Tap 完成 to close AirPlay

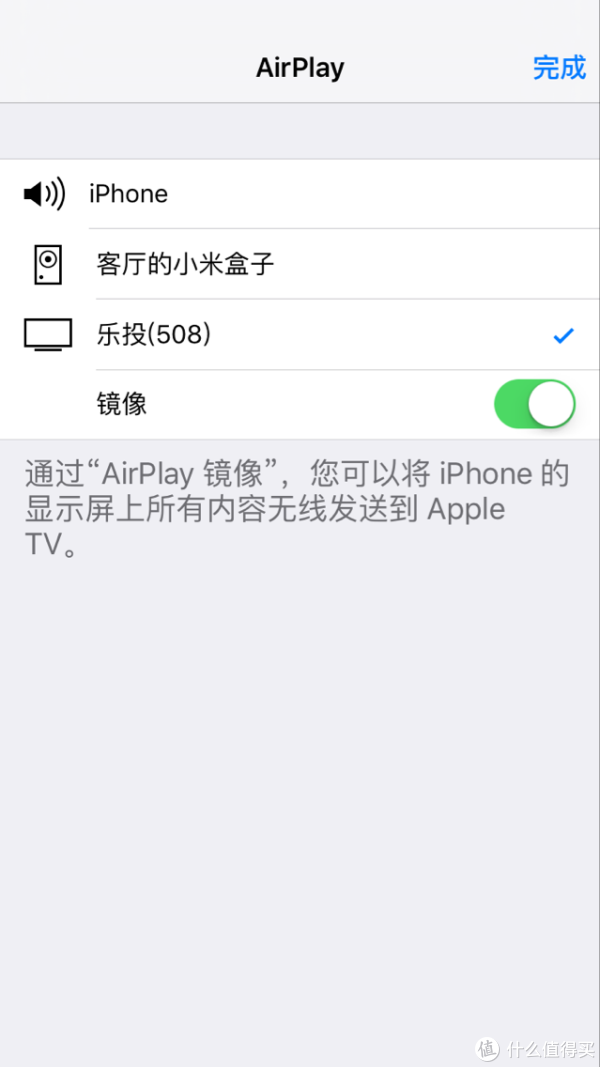[559, 68]
